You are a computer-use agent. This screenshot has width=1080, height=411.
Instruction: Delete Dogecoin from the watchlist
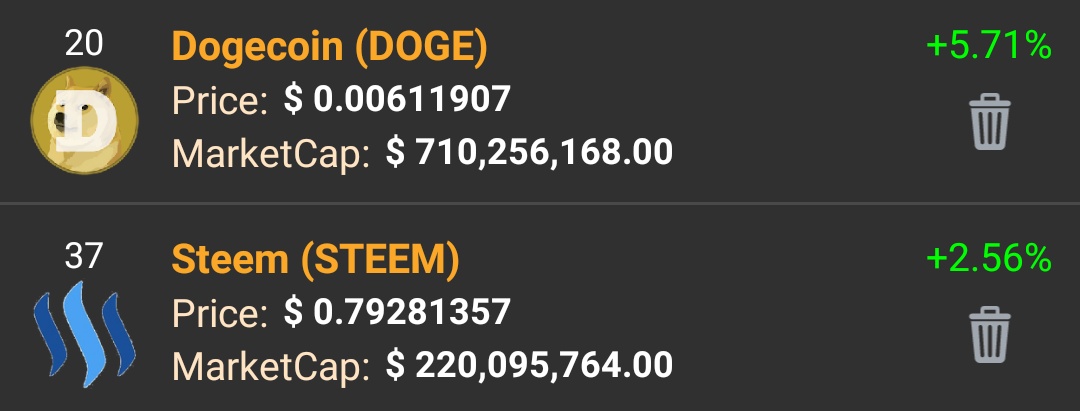990,121
